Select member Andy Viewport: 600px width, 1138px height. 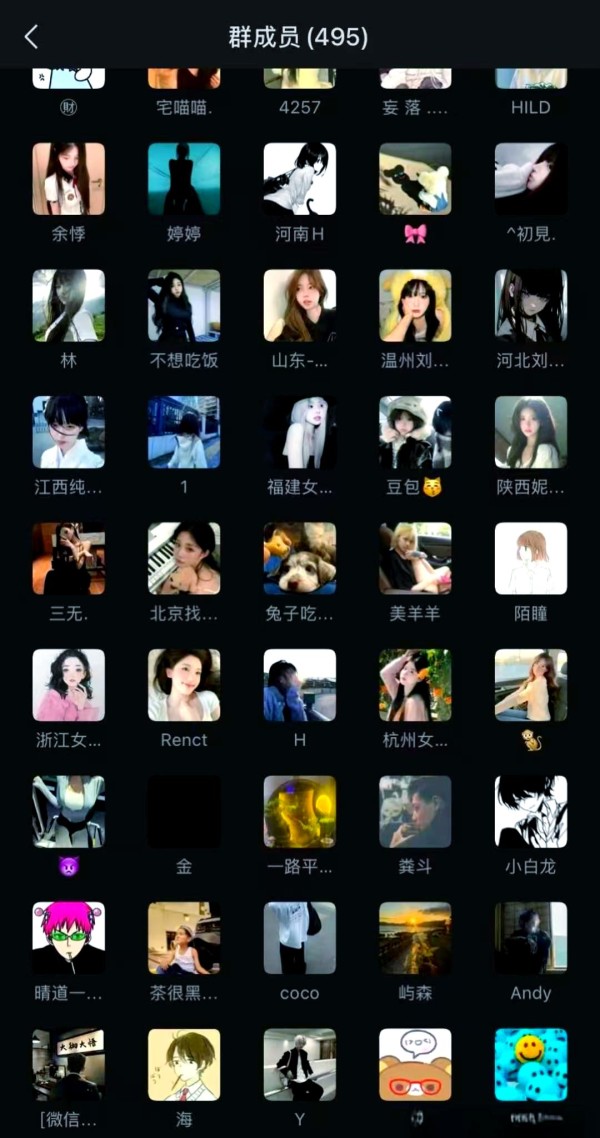click(531, 938)
